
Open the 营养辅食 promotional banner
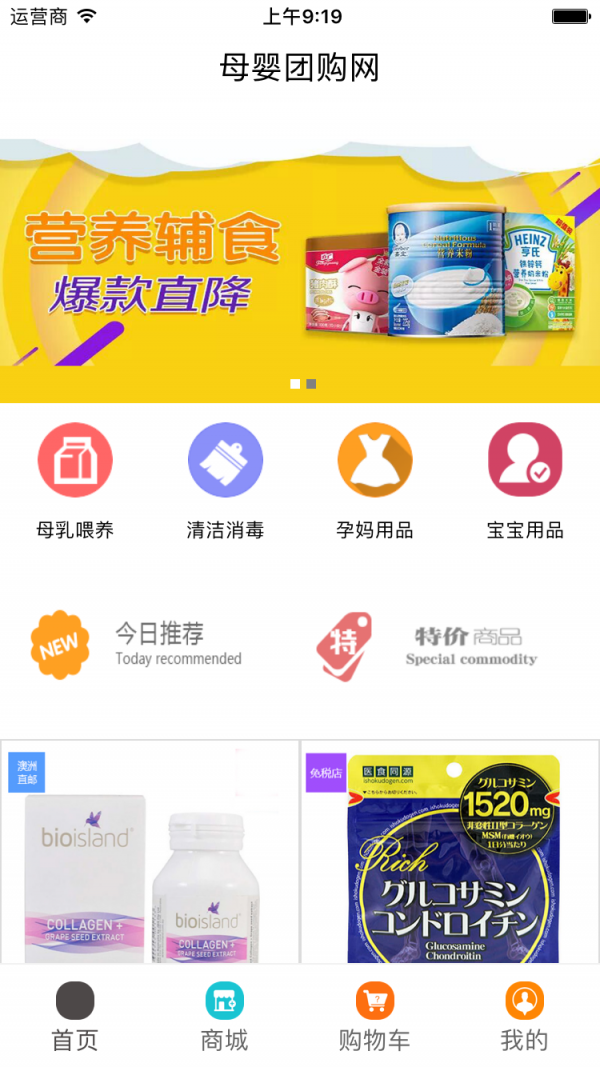click(x=300, y=270)
